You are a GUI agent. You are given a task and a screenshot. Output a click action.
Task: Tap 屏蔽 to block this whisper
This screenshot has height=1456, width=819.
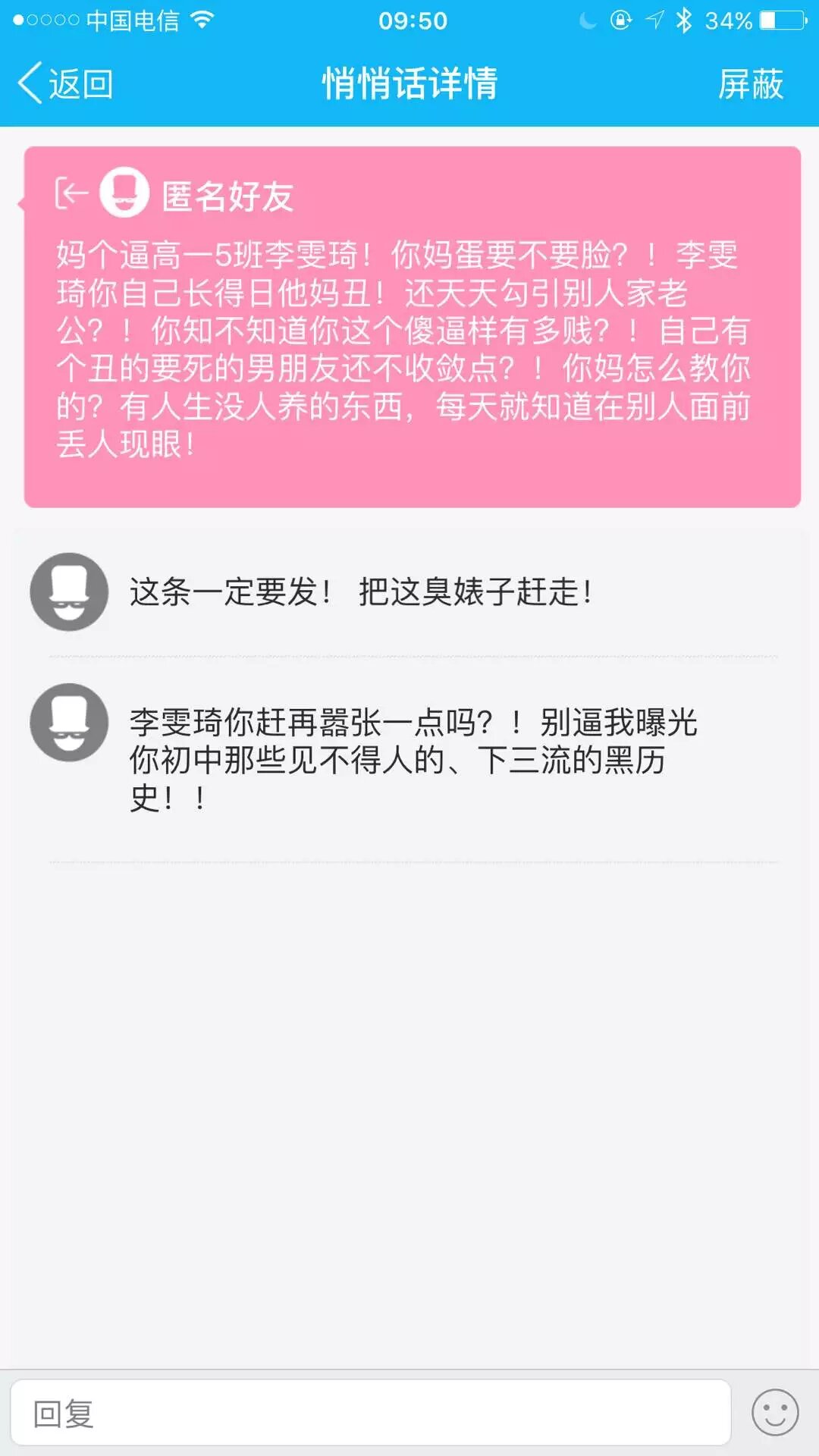[750, 83]
